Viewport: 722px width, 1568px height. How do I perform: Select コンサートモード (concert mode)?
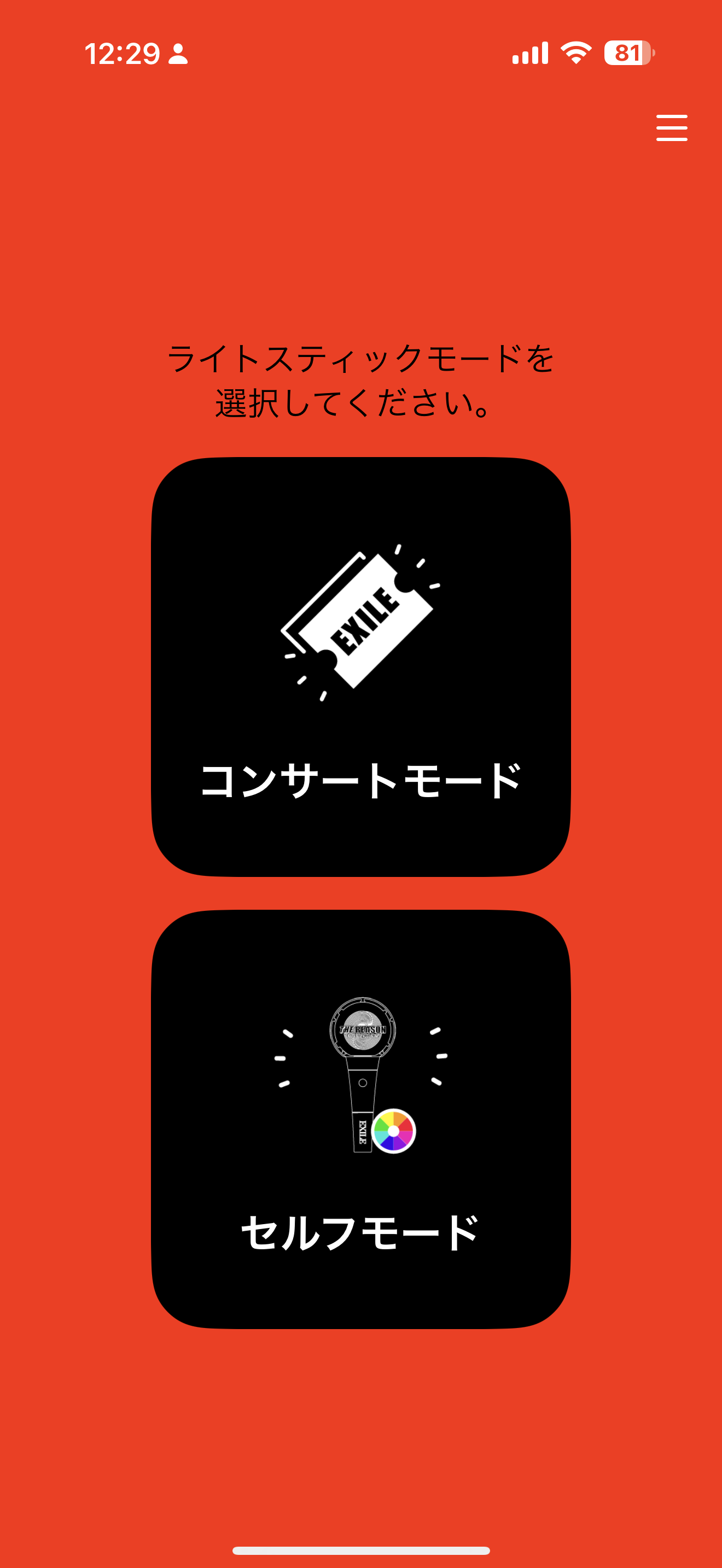tap(360, 666)
